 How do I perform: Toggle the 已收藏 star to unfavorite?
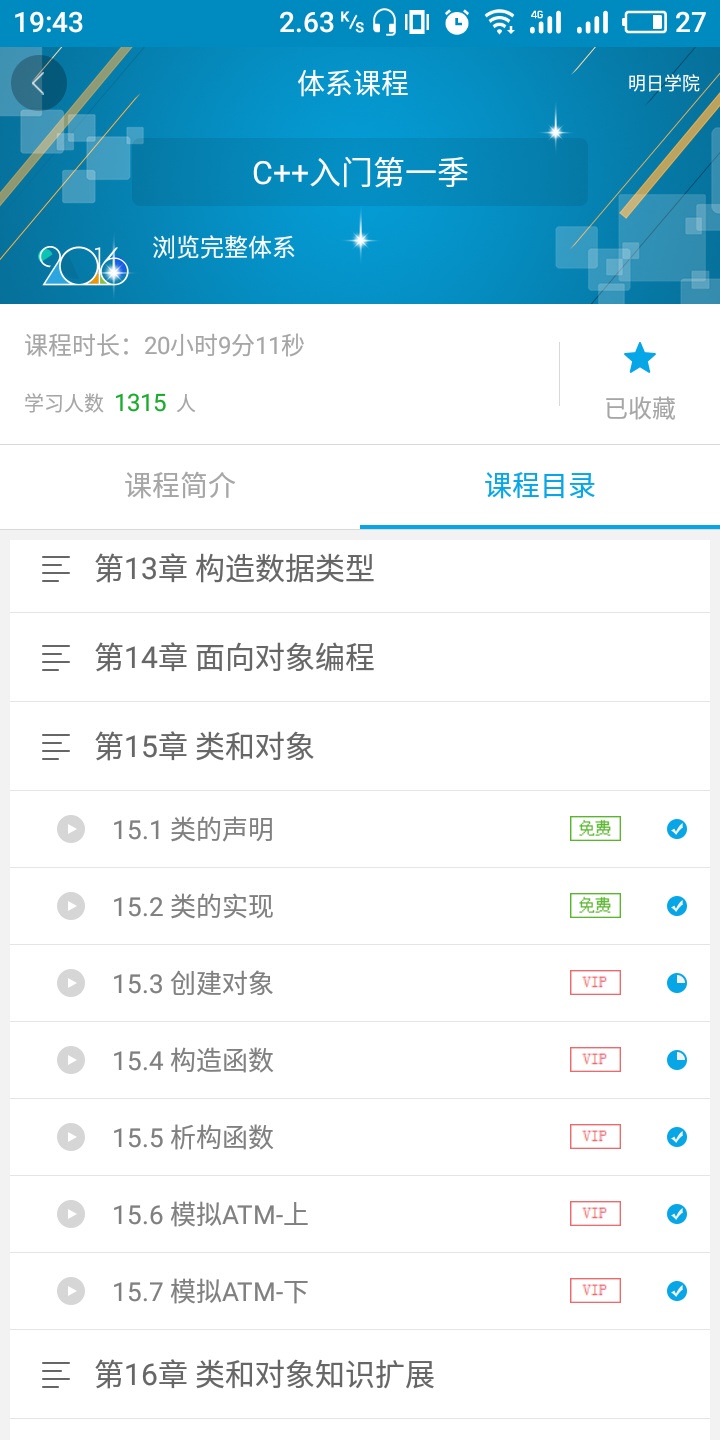click(x=640, y=381)
